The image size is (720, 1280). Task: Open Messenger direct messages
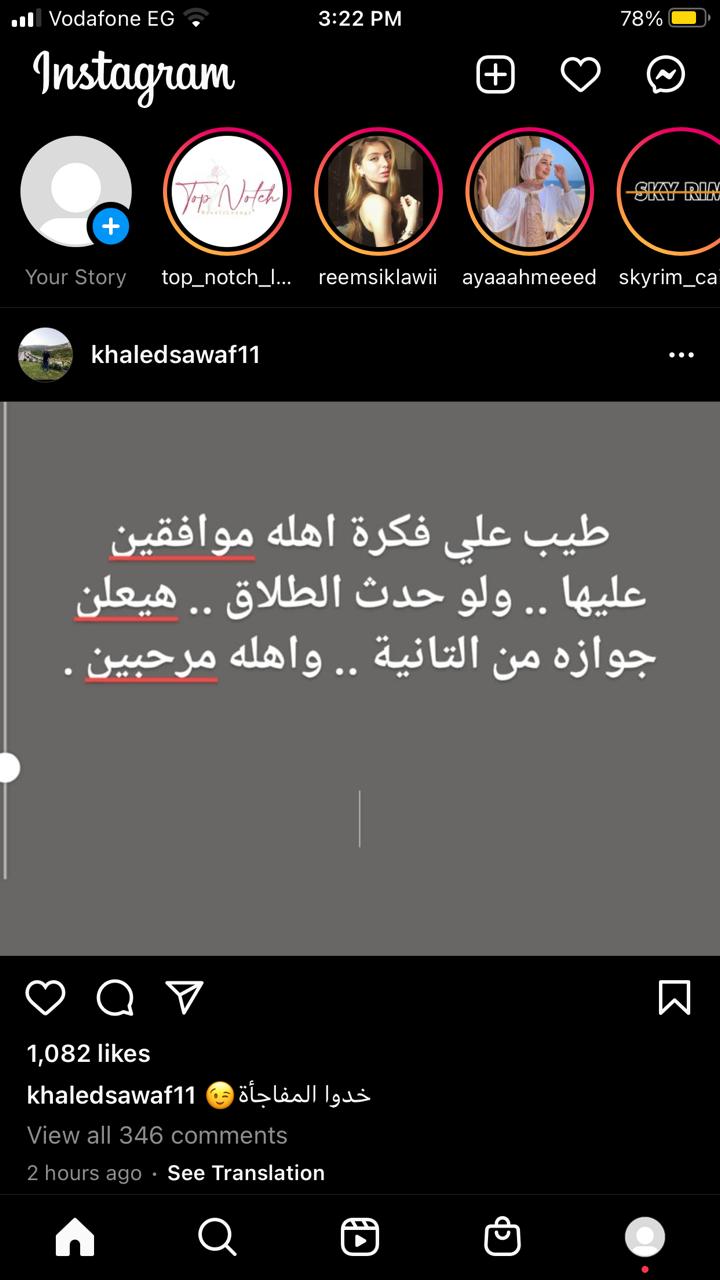point(666,75)
